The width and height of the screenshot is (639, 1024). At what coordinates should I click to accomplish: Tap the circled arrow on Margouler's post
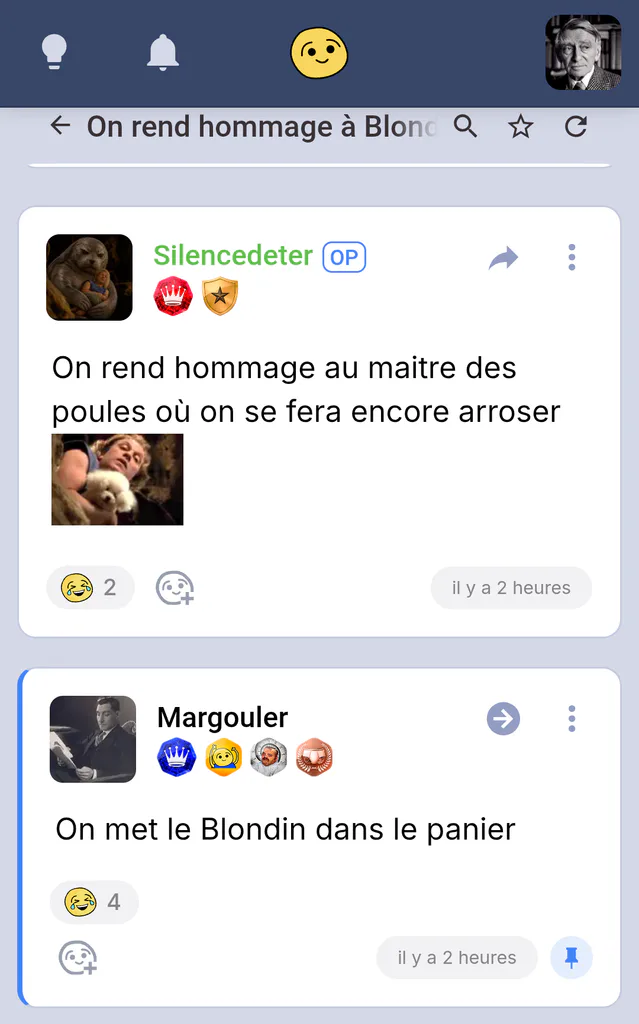click(x=503, y=719)
